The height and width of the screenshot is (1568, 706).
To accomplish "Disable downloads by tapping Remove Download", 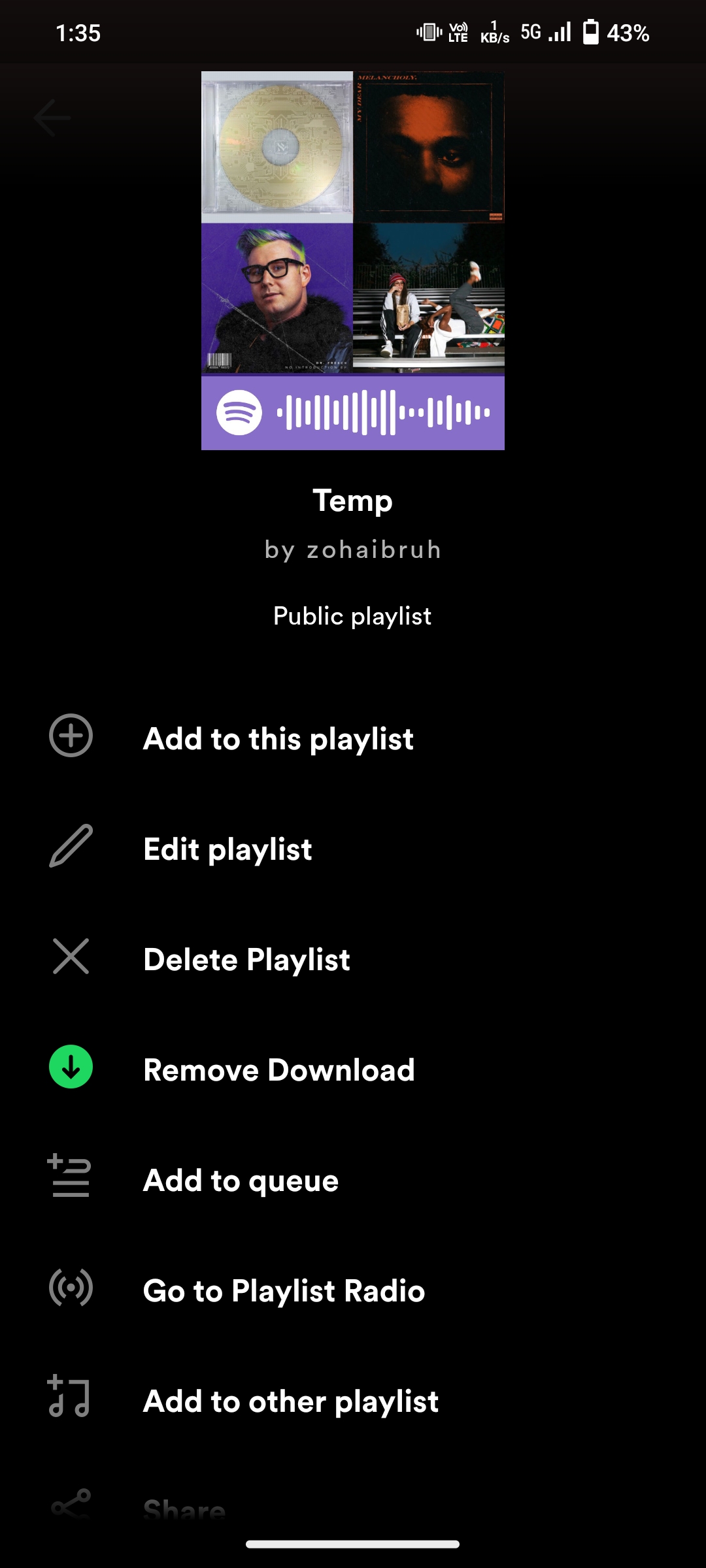I will pos(278,1070).
